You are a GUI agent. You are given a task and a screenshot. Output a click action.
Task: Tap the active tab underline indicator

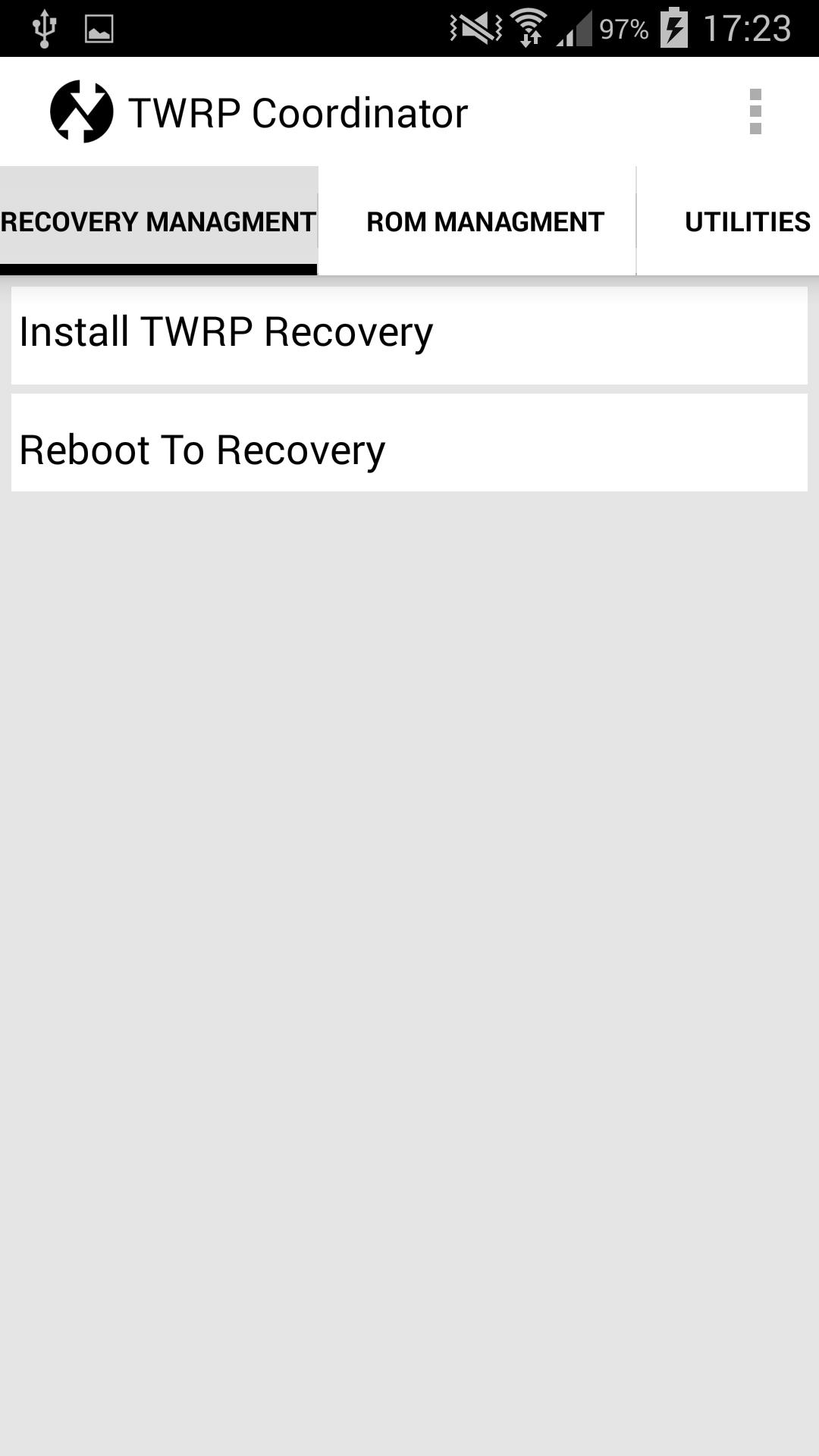157,268
